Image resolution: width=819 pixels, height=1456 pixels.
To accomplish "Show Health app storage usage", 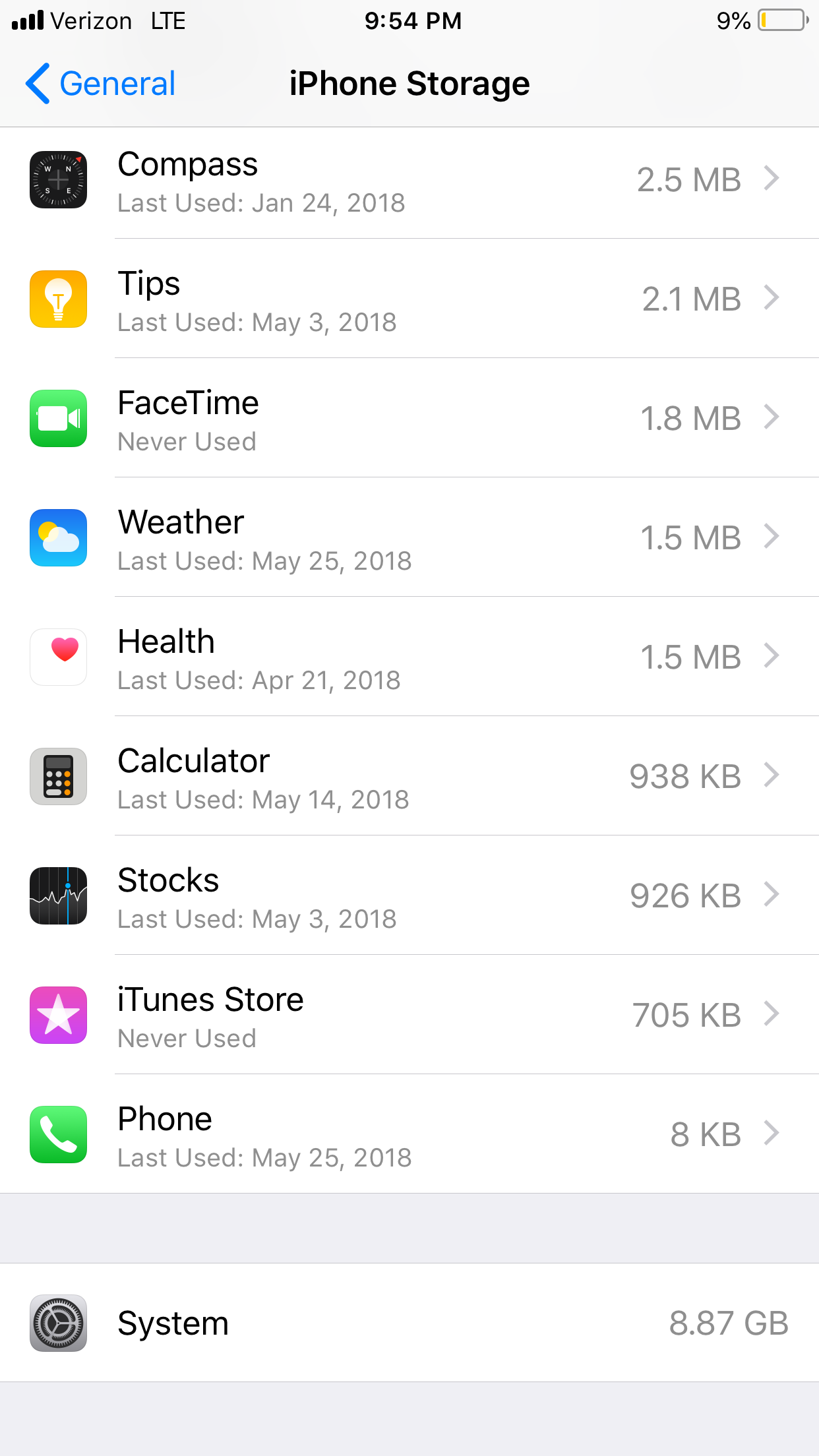I will pos(409,658).
